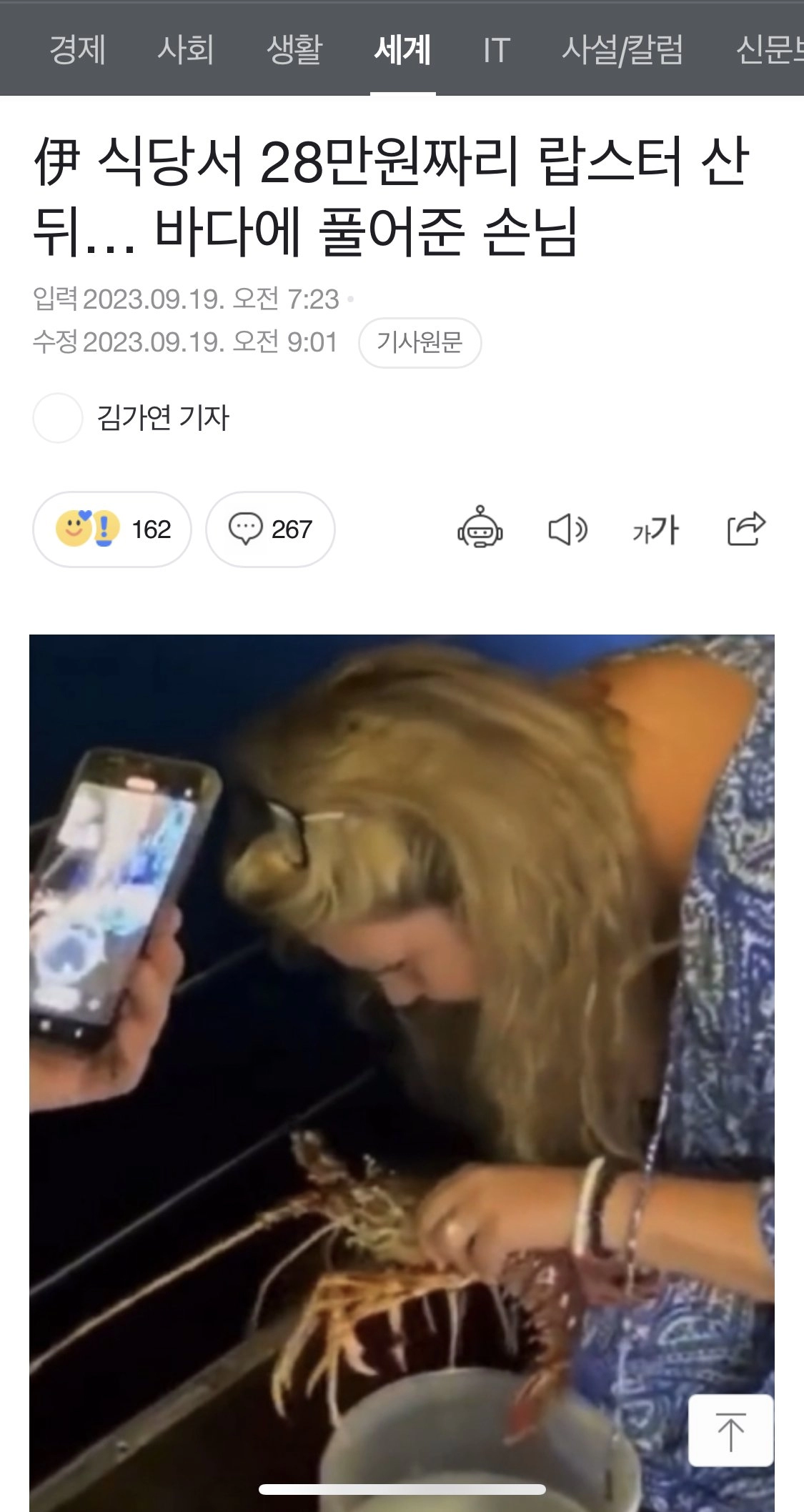Viewport: 804px width, 1512px height.
Task: Change font size with 가가 icon
Action: tap(655, 529)
